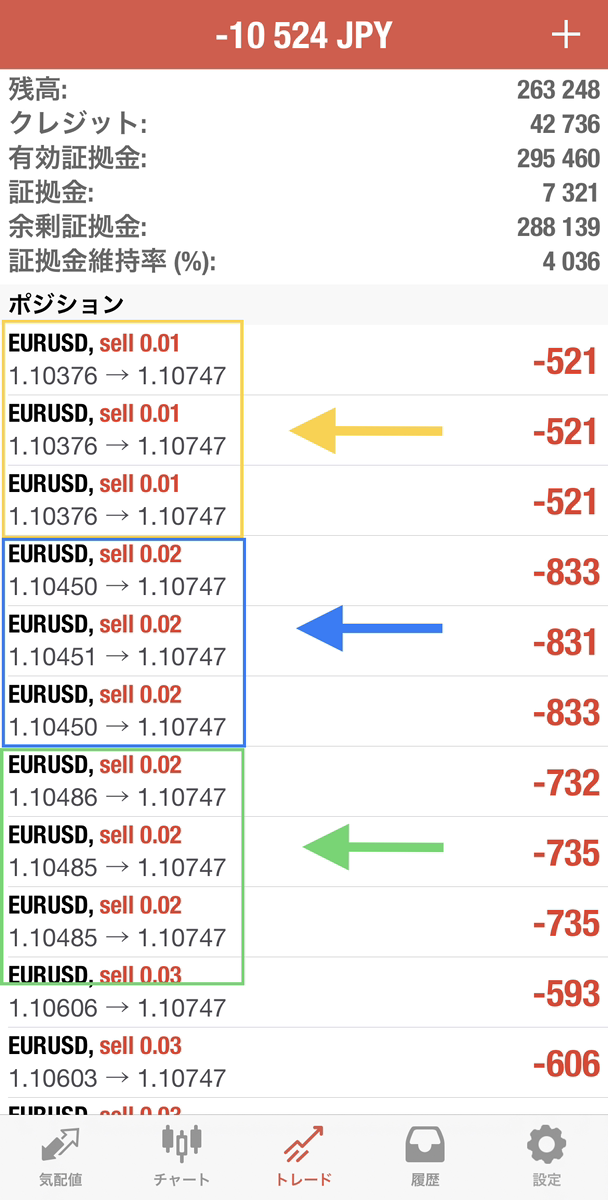The height and width of the screenshot is (1200, 608).
Task: Go to the 履歴 history tab
Action: [425, 1157]
